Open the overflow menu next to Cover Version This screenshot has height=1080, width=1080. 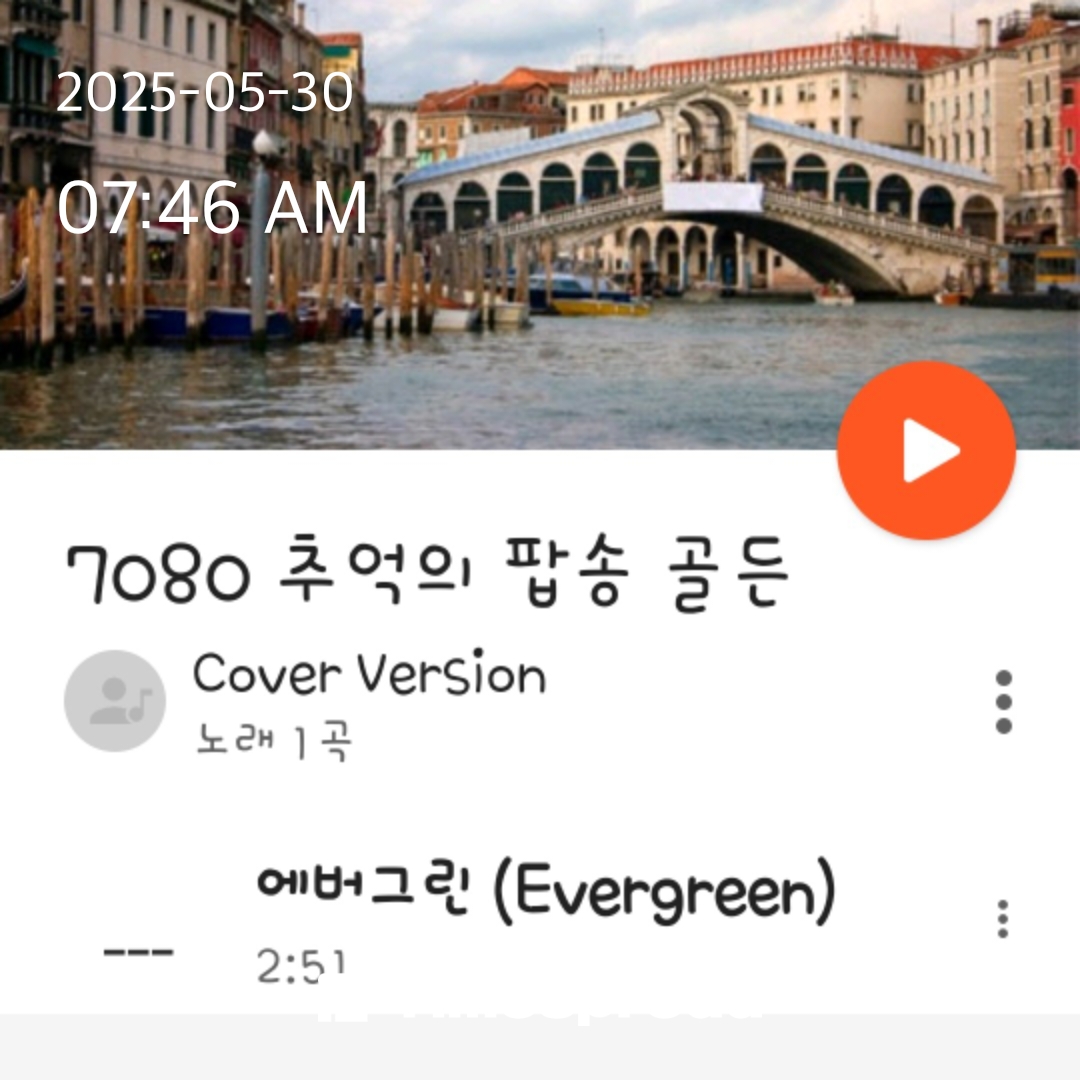point(1003,702)
